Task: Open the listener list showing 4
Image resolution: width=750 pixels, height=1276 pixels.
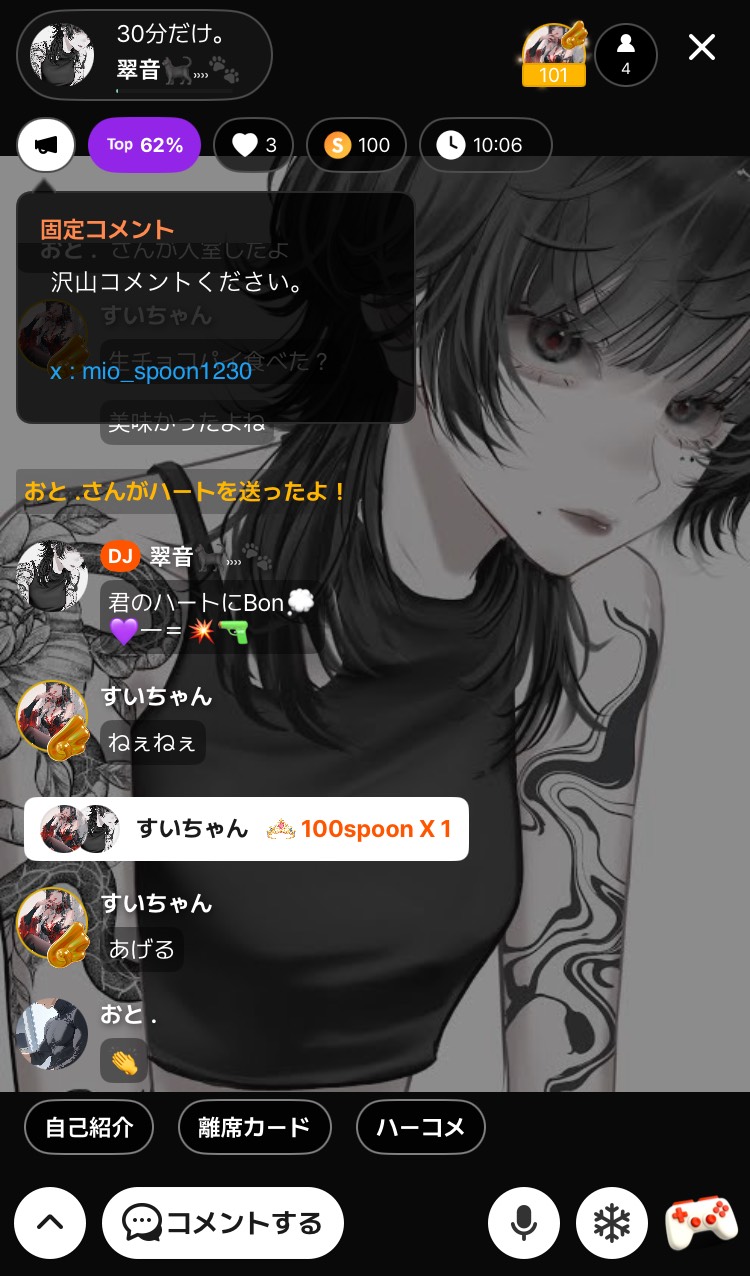Action: pos(626,54)
